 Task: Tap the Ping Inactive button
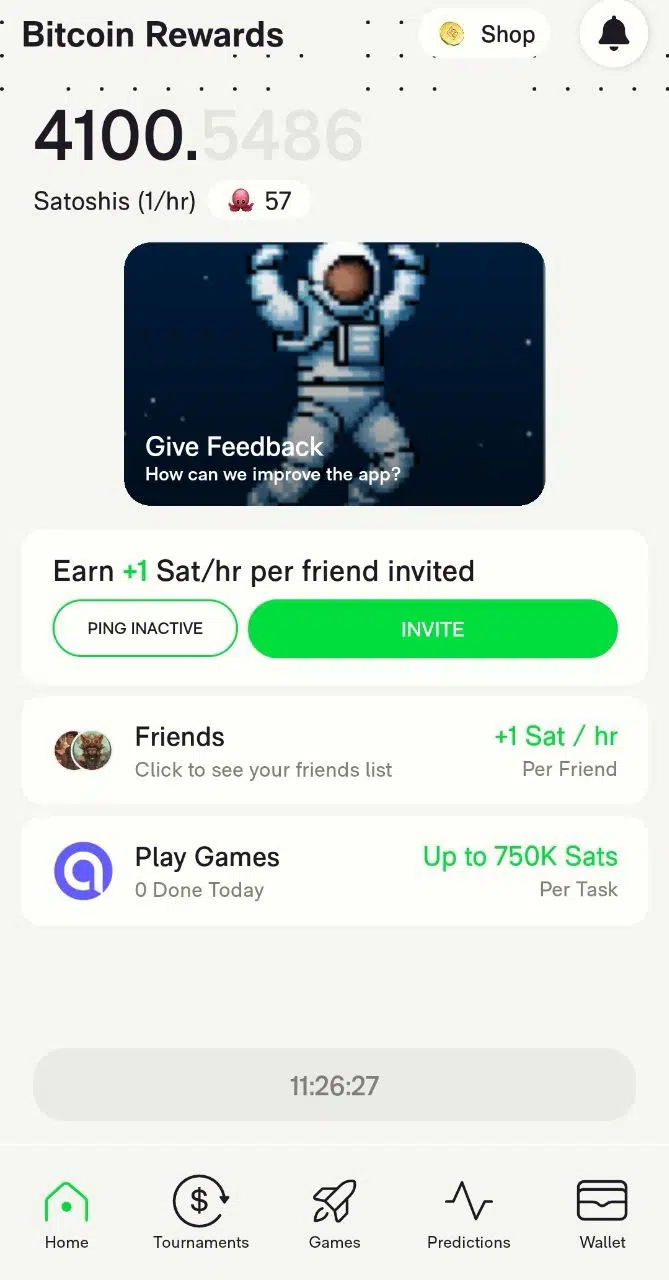coord(145,628)
